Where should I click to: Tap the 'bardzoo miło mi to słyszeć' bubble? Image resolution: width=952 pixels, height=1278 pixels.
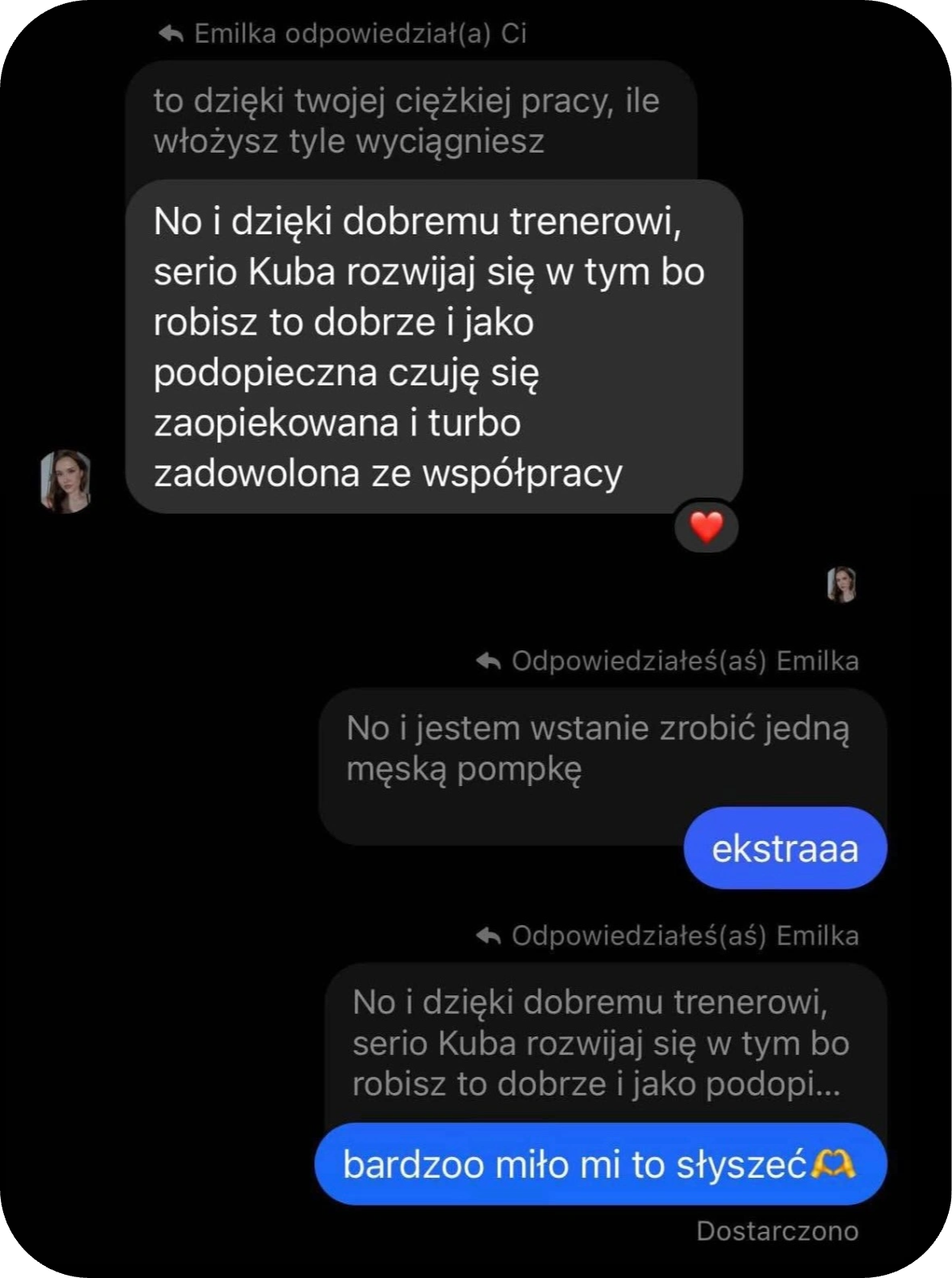599,1164
